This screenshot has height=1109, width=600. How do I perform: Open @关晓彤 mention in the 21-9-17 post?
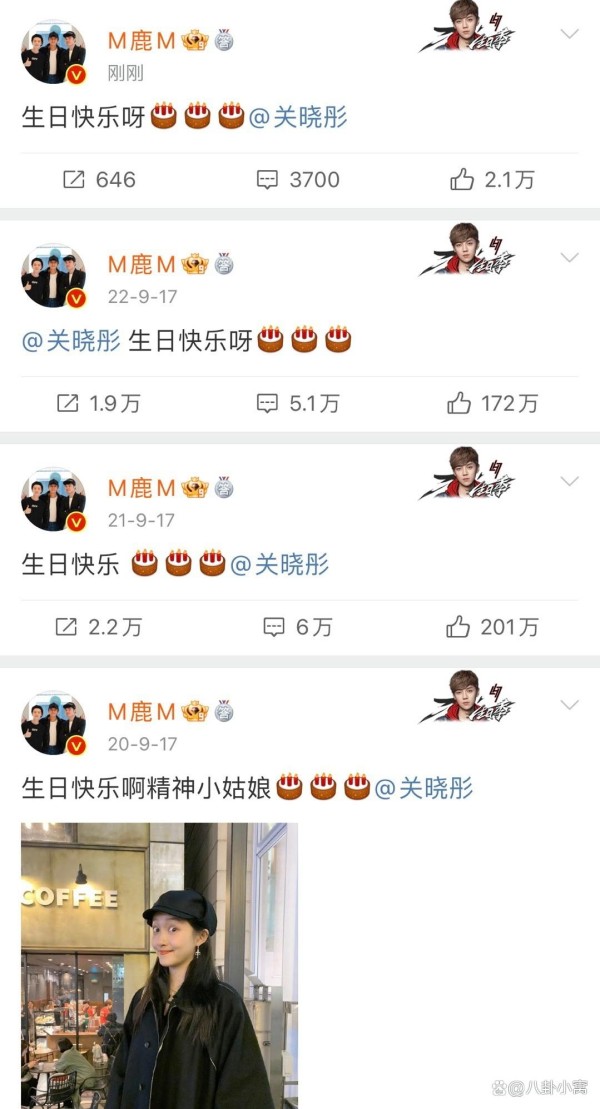pyautogui.click(x=280, y=564)
